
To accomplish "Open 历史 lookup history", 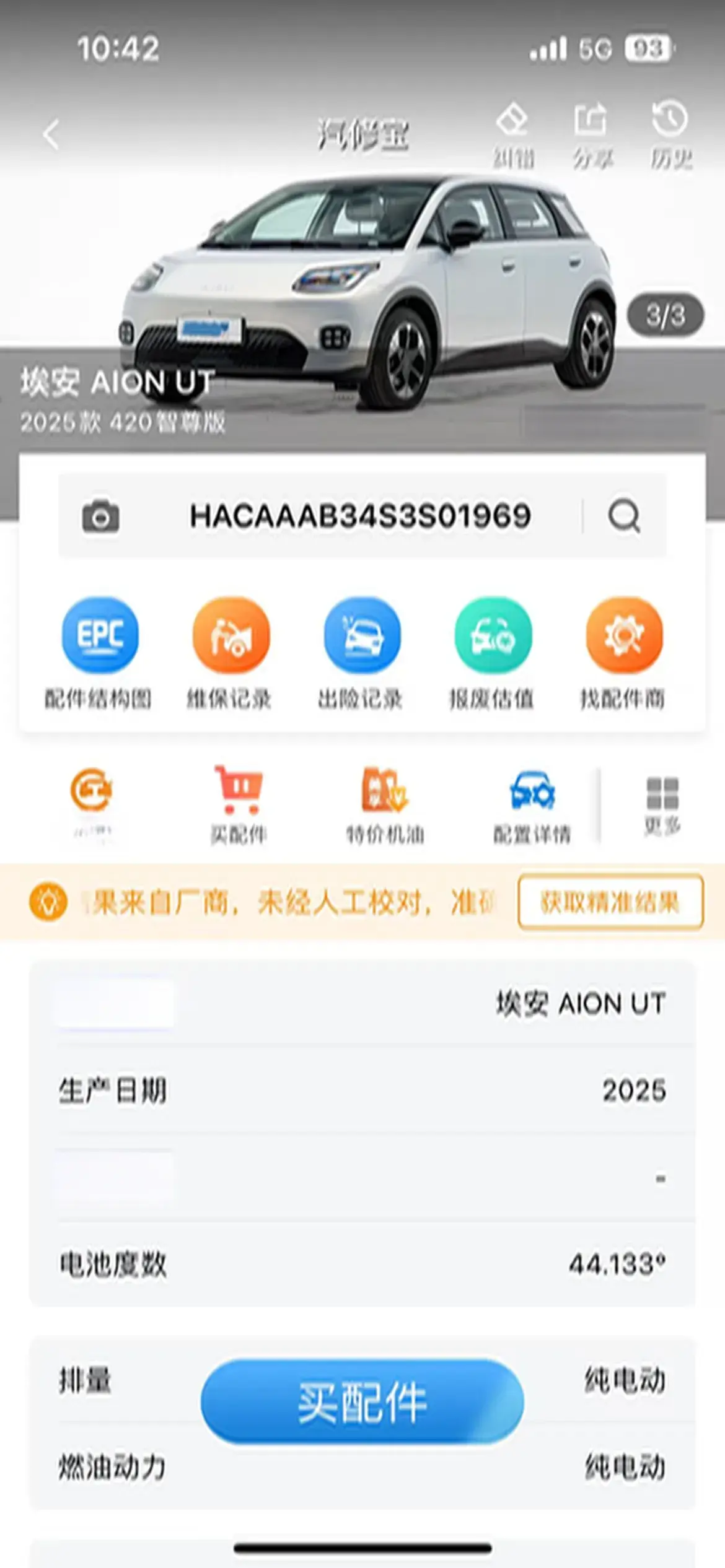I will pyautogui.click(x=670, y=134).
